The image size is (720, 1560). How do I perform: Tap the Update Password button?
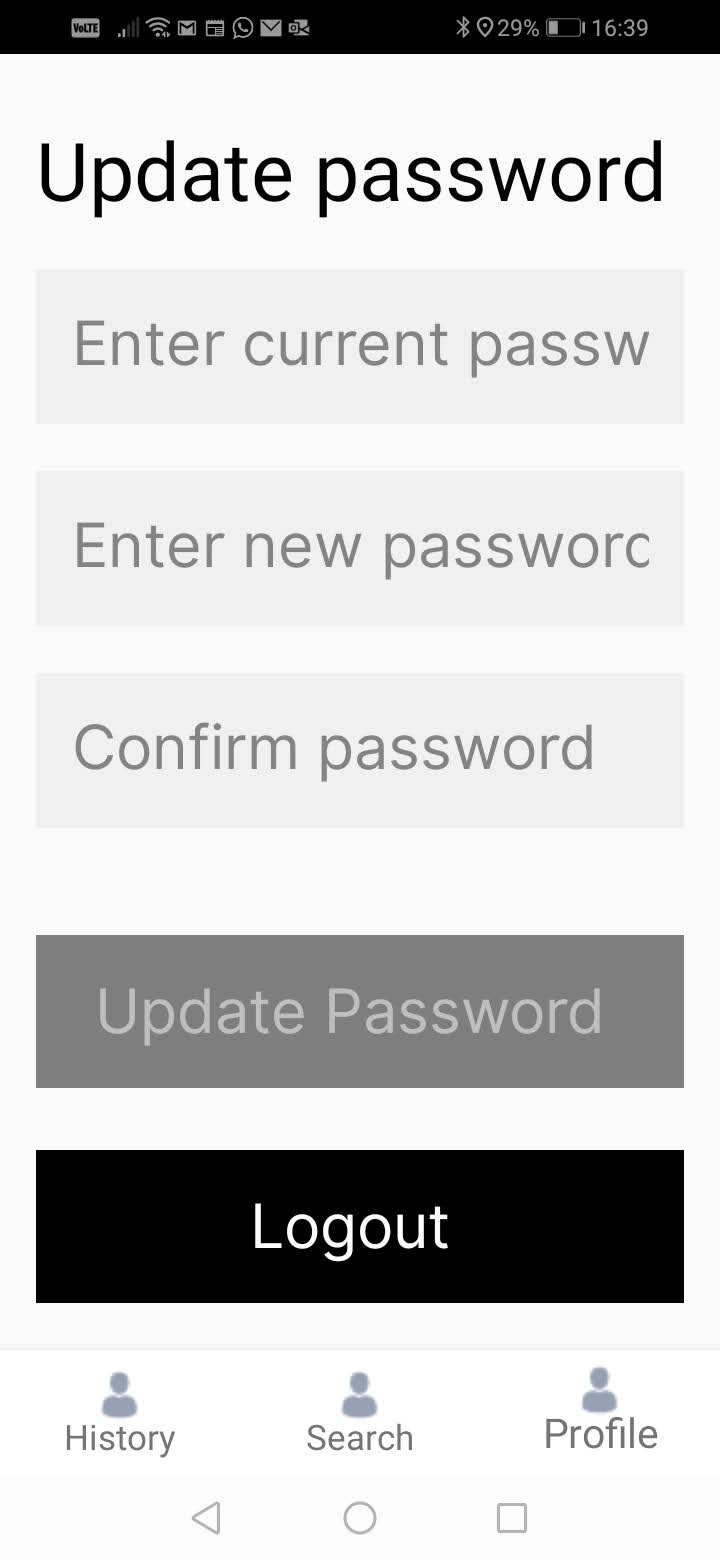pyautogui.click(x=360, y=1011)
